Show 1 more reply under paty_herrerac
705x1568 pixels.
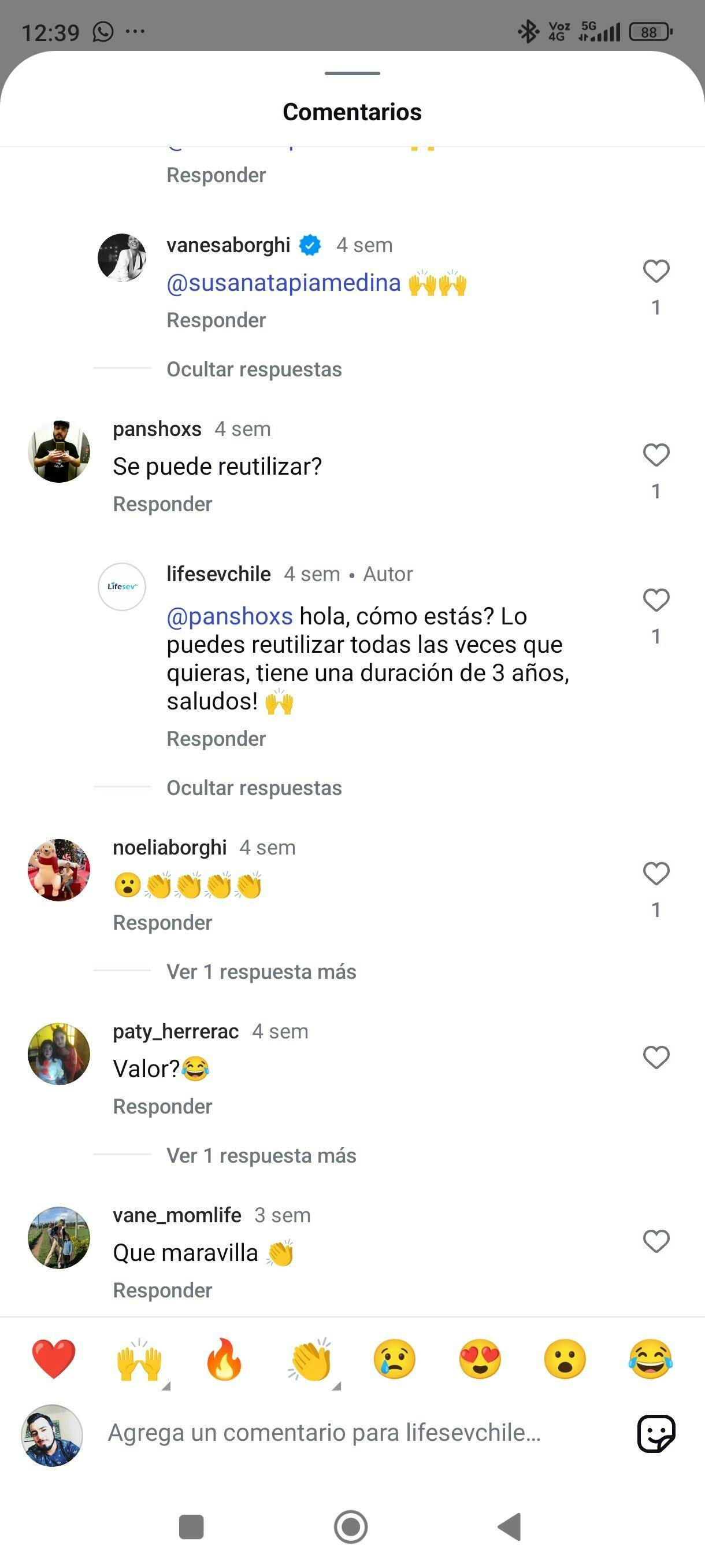pyautogui.click(x=261, y=1156)
